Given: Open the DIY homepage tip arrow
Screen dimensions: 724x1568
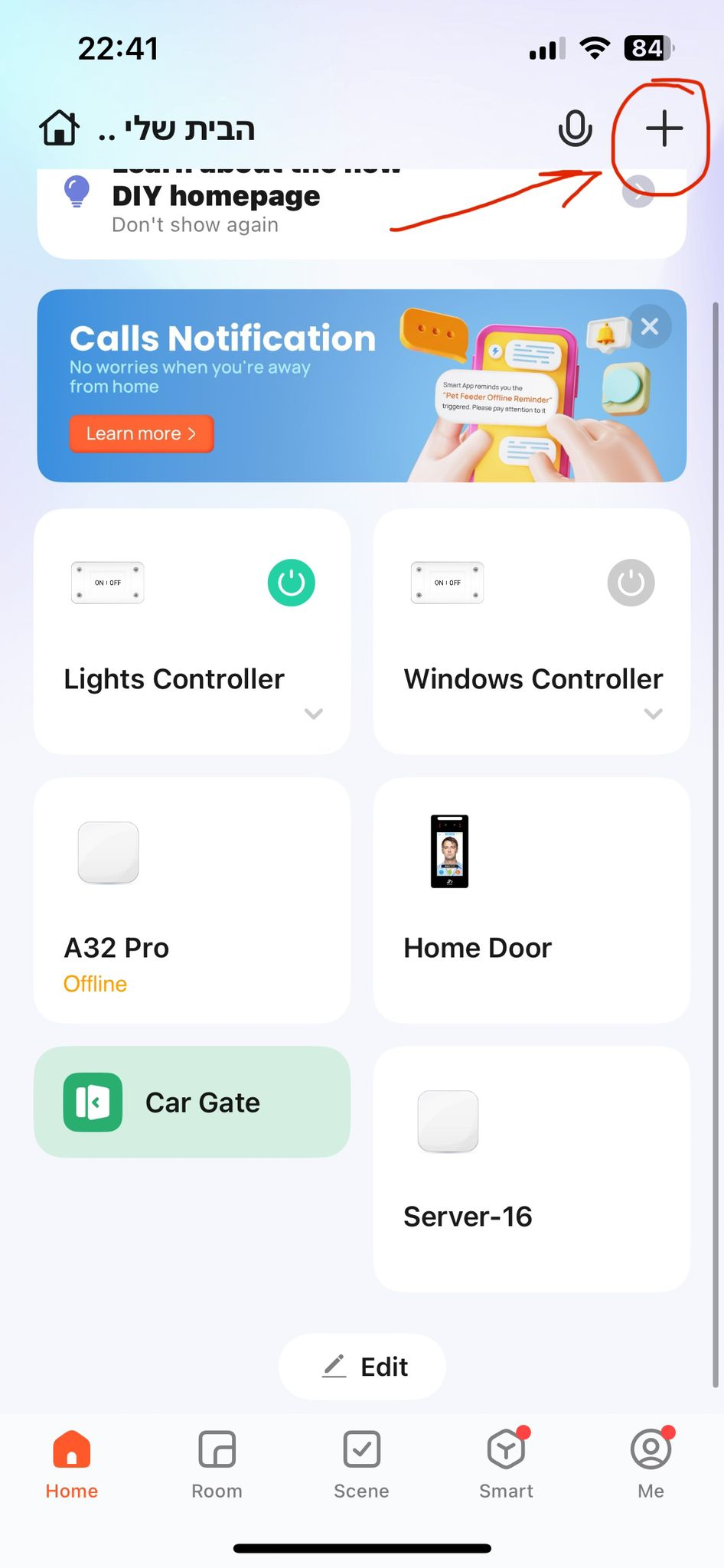Looking at the screenshot, I should click(x=638, y=191).
